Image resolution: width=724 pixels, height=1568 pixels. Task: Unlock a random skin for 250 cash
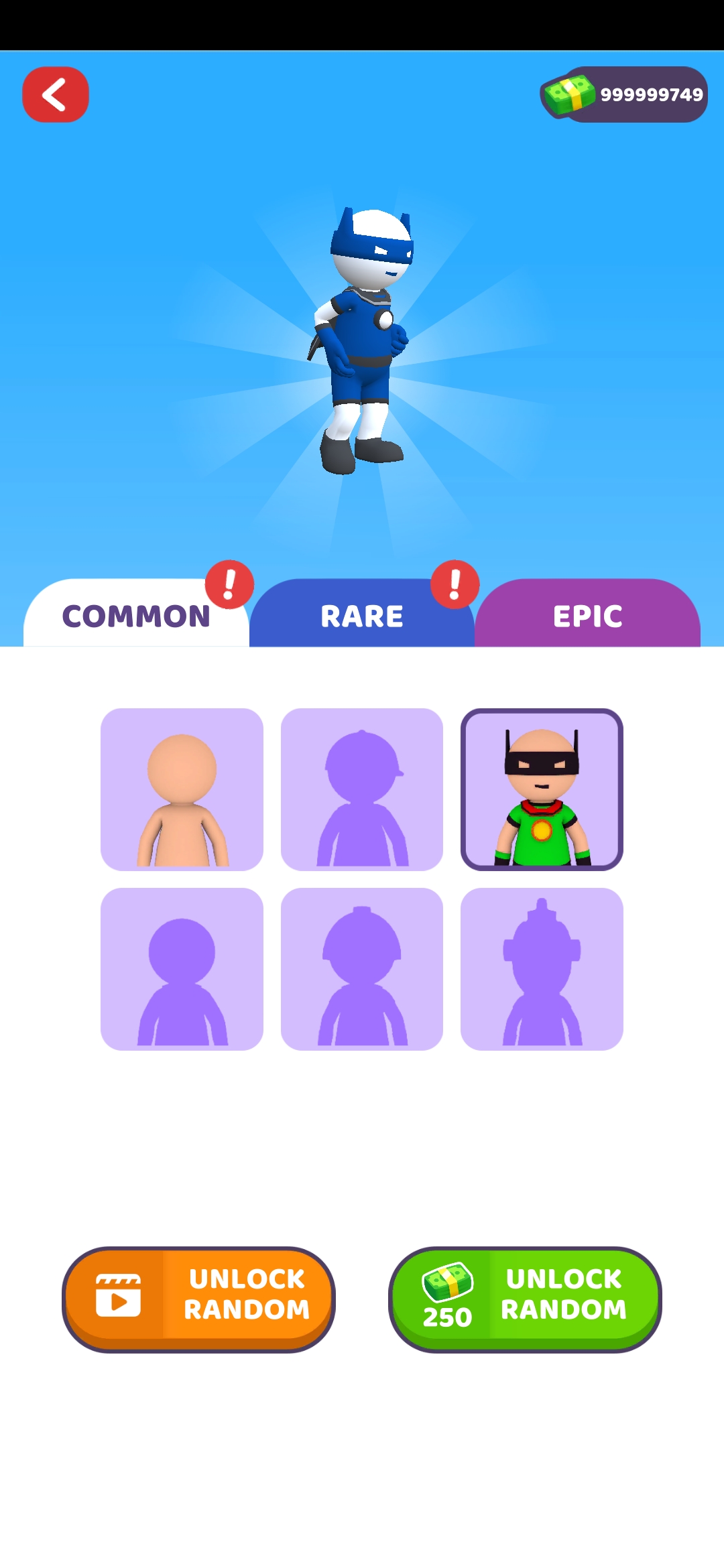coord(525,1299)
